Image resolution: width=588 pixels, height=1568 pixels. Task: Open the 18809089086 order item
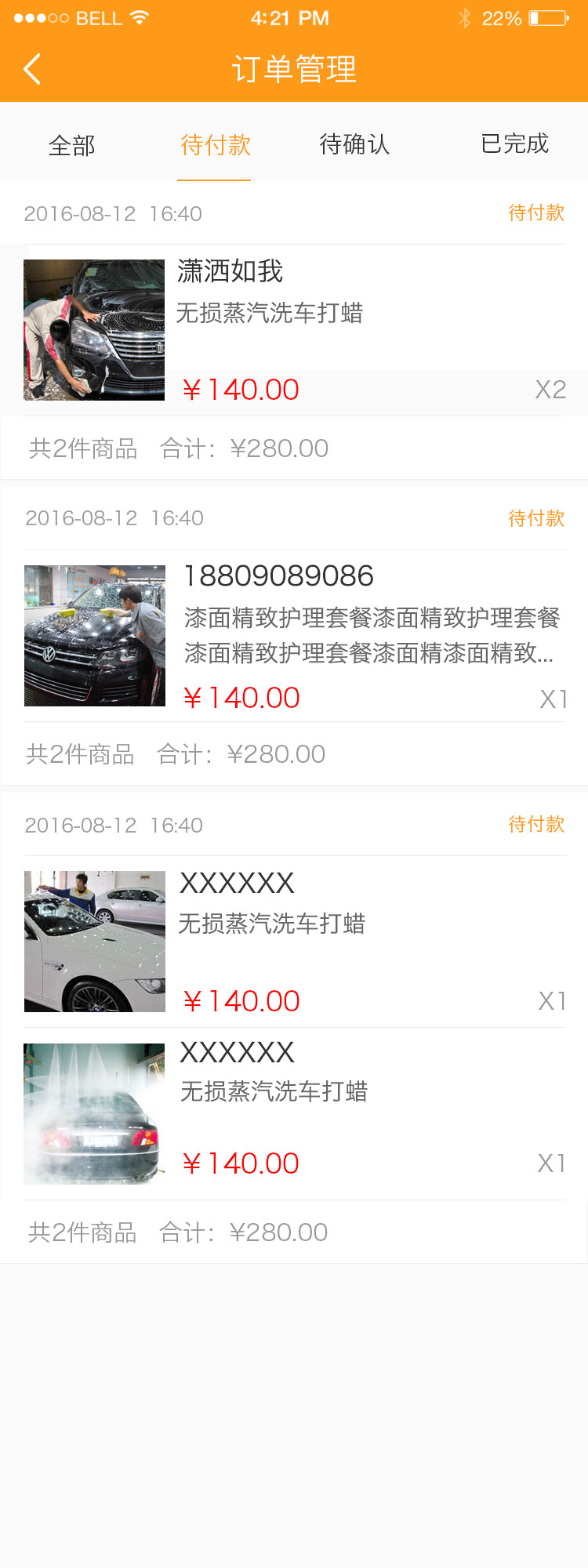click(294, 635)
